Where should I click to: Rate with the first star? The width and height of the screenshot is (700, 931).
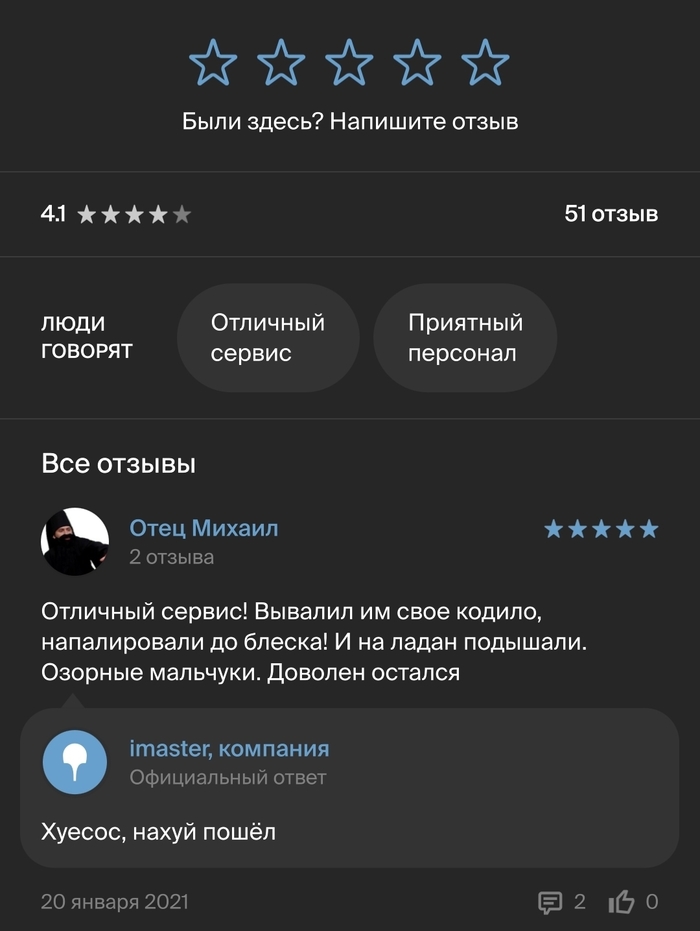tap(213, 63)
